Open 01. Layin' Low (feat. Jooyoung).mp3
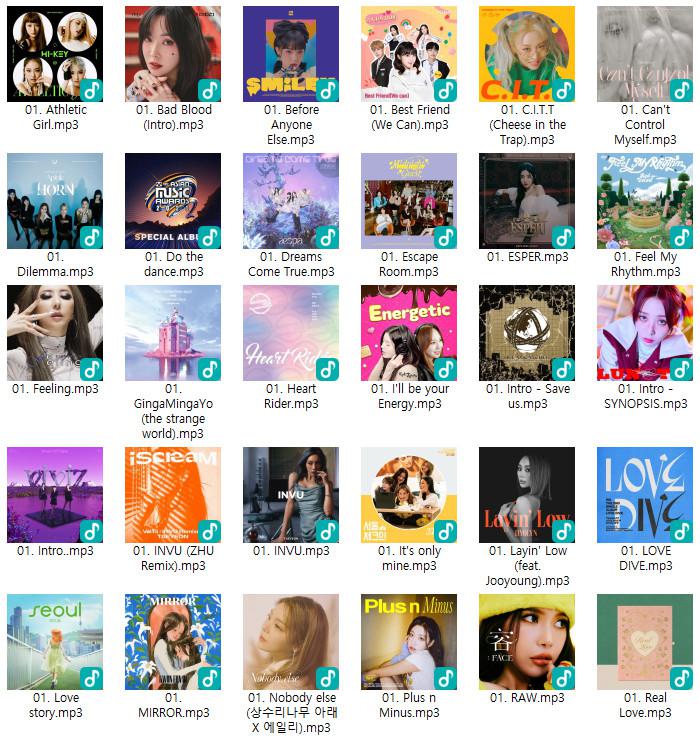Image resolution: width=700 pixels, height=739 pixels. tap(527, 495)
